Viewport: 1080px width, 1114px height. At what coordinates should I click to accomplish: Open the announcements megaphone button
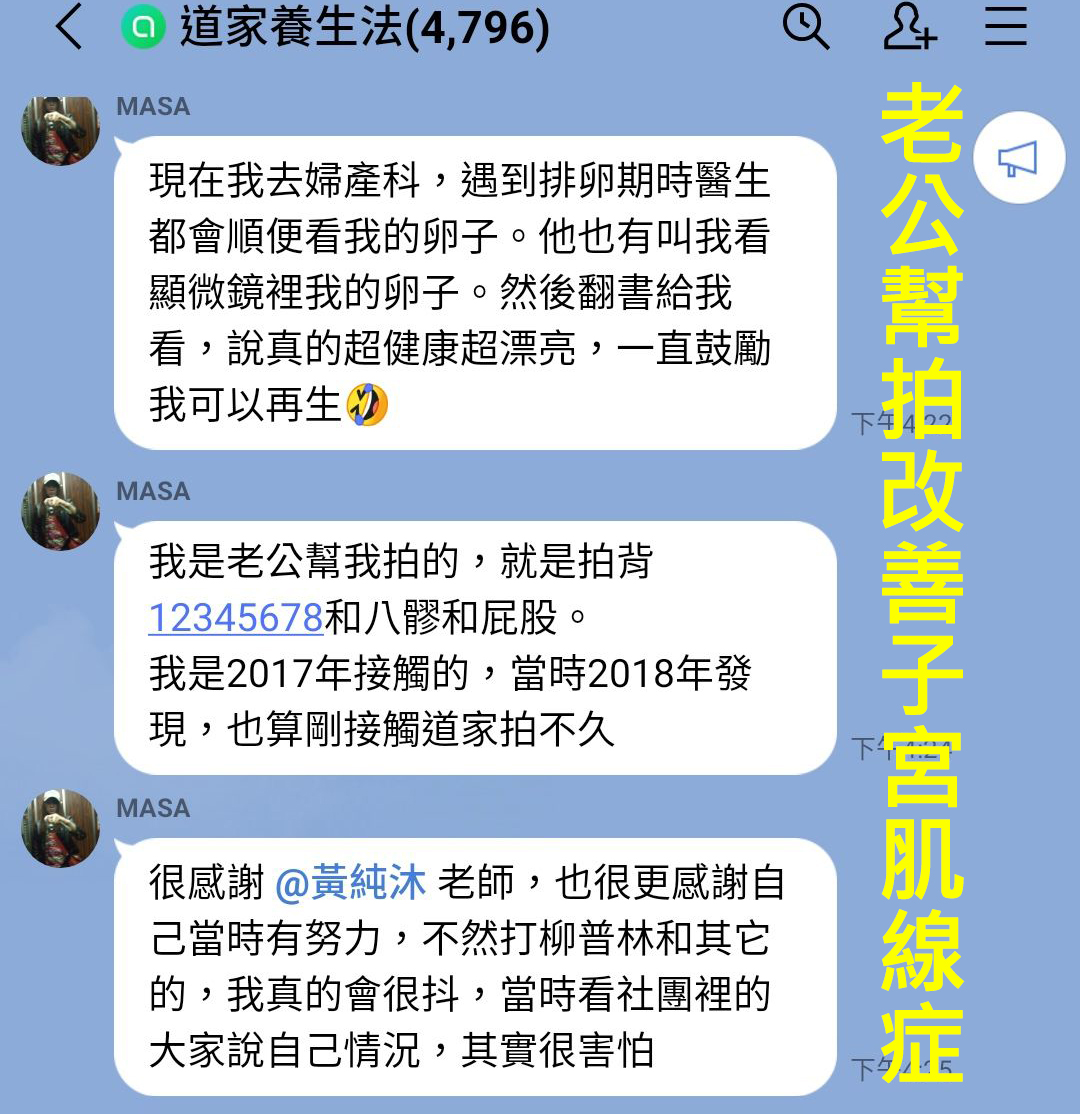pyautogui.click(x=1017, y=159)
